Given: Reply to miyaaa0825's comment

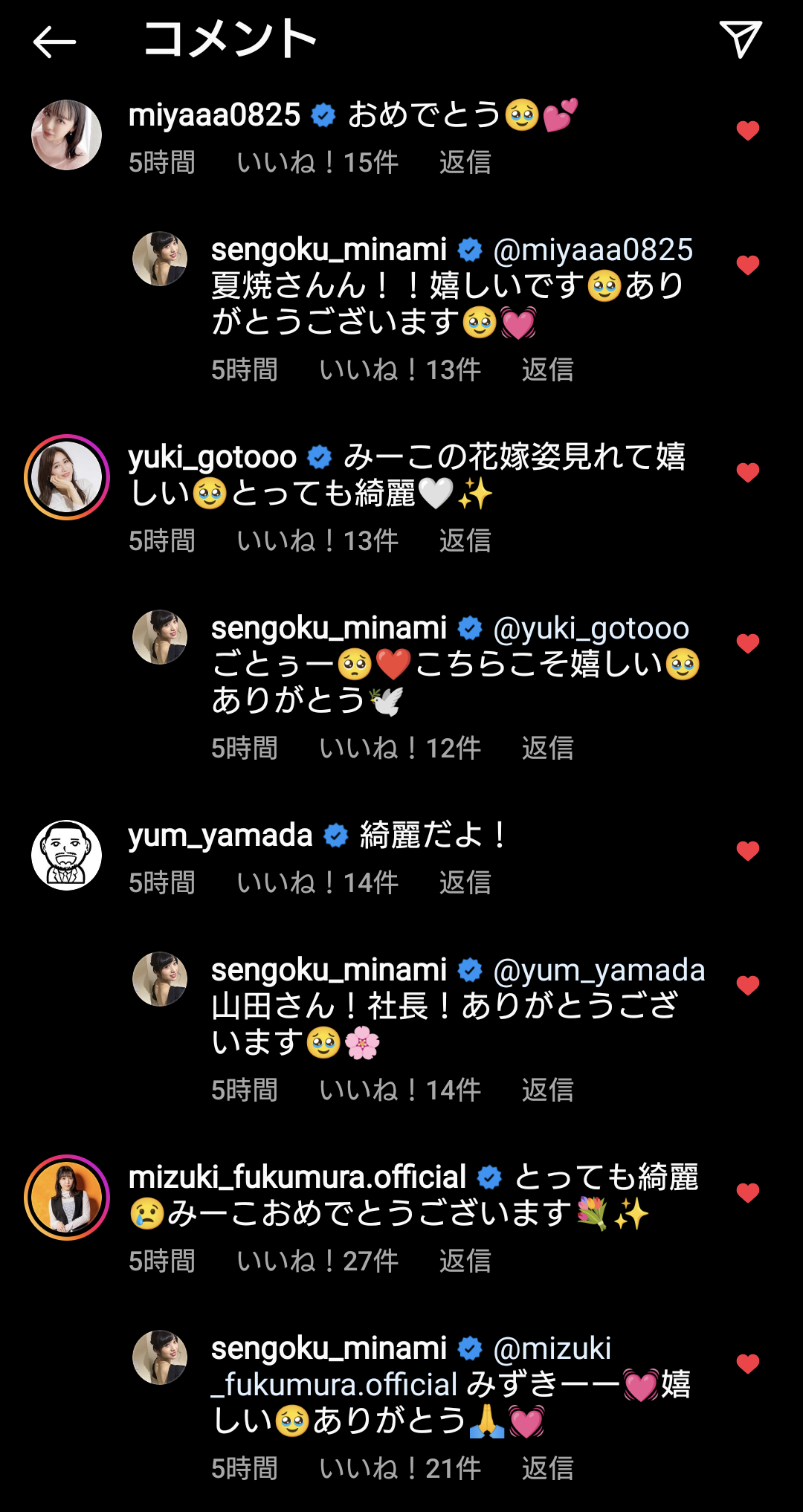Looking at the screenshot, I should (x=465, y=162).
